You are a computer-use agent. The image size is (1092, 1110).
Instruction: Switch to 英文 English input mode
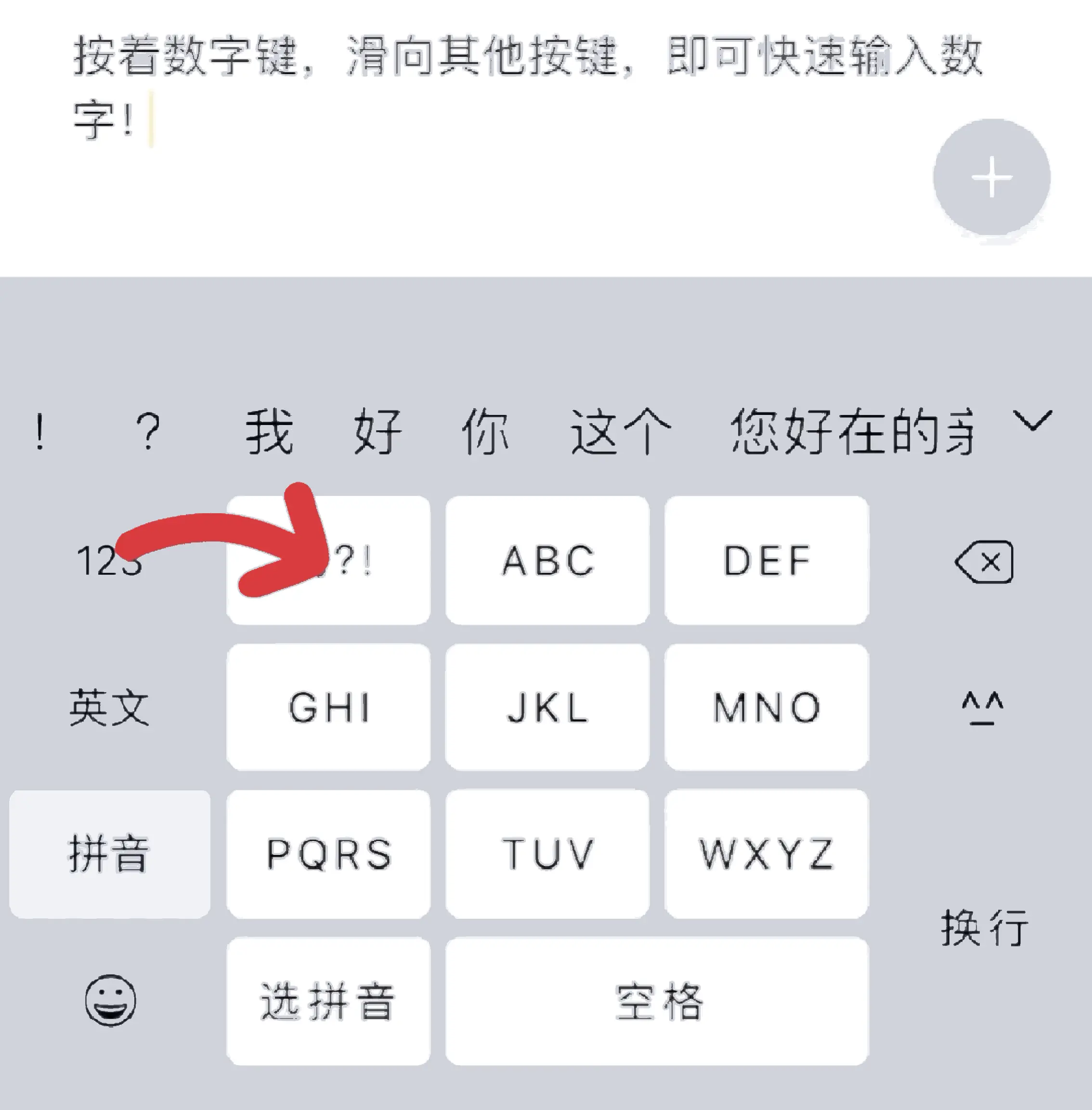pos(109,708)
